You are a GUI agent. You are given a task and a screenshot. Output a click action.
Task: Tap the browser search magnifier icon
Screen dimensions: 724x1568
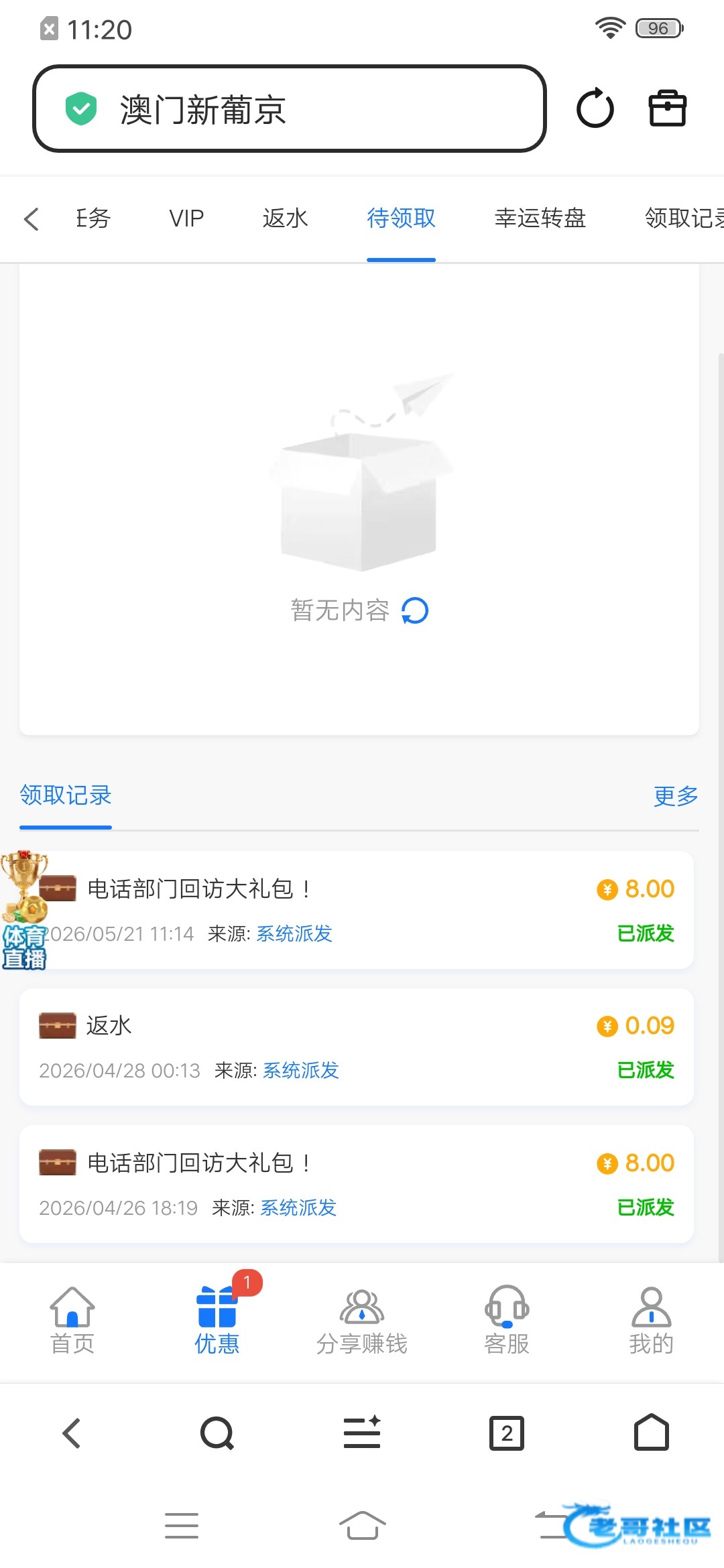[217, 1433]
